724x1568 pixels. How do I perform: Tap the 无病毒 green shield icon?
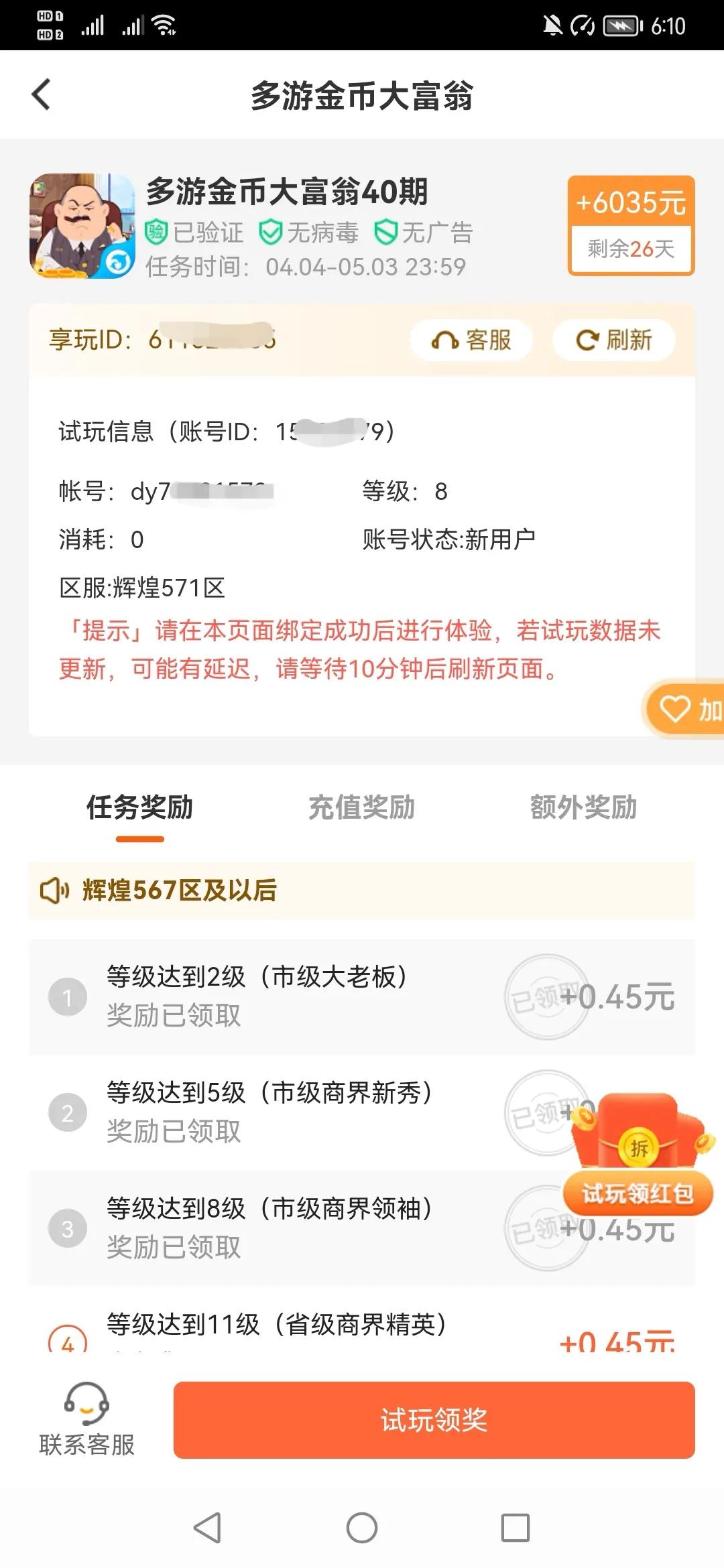(x=269, y=233)
